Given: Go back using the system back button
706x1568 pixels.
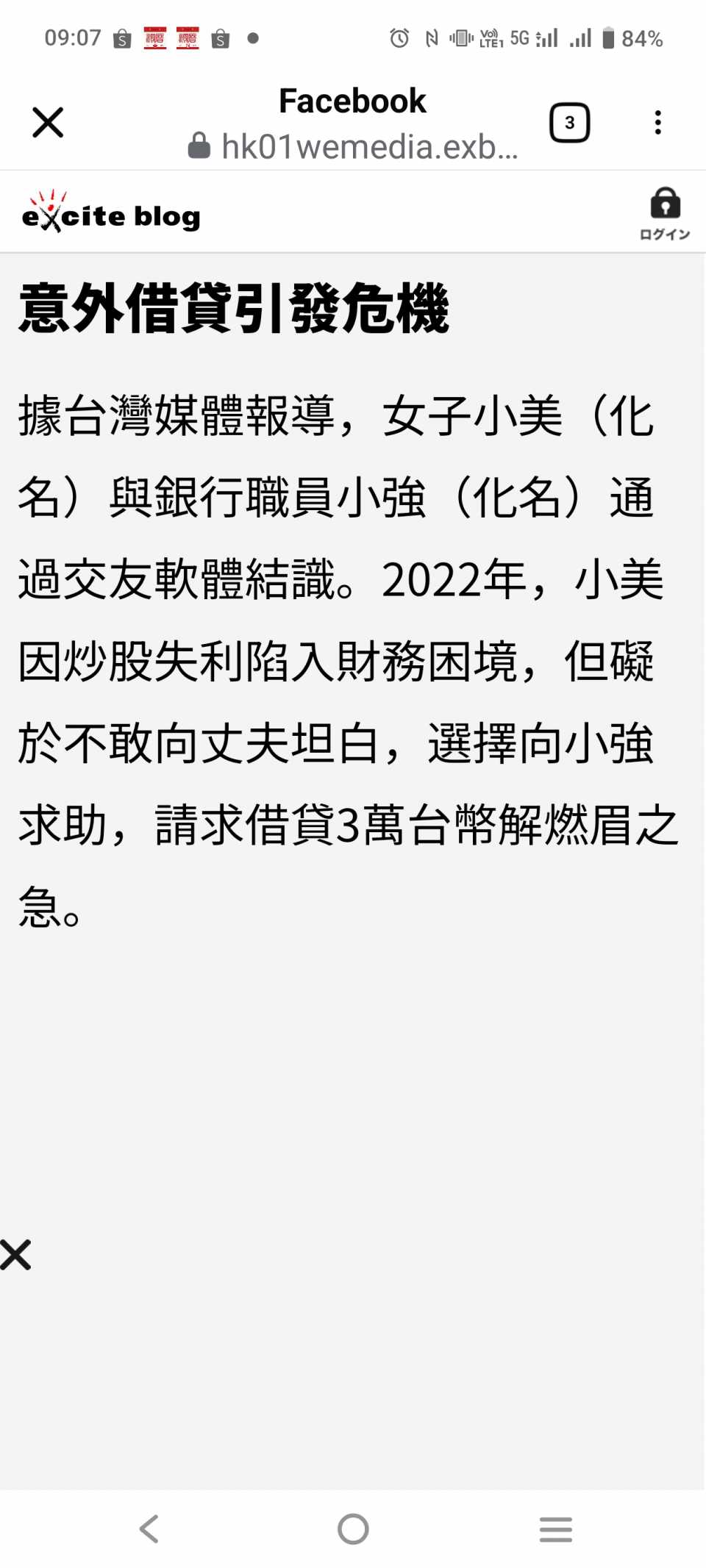Looking at the screenshot, I should (149, 1529).
